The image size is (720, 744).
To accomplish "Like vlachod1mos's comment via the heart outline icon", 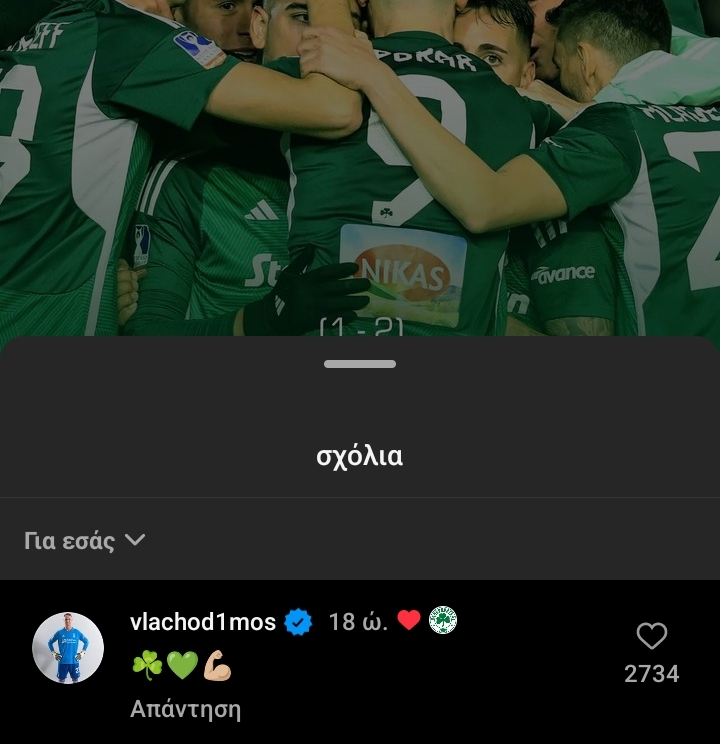I will (652, 637).
